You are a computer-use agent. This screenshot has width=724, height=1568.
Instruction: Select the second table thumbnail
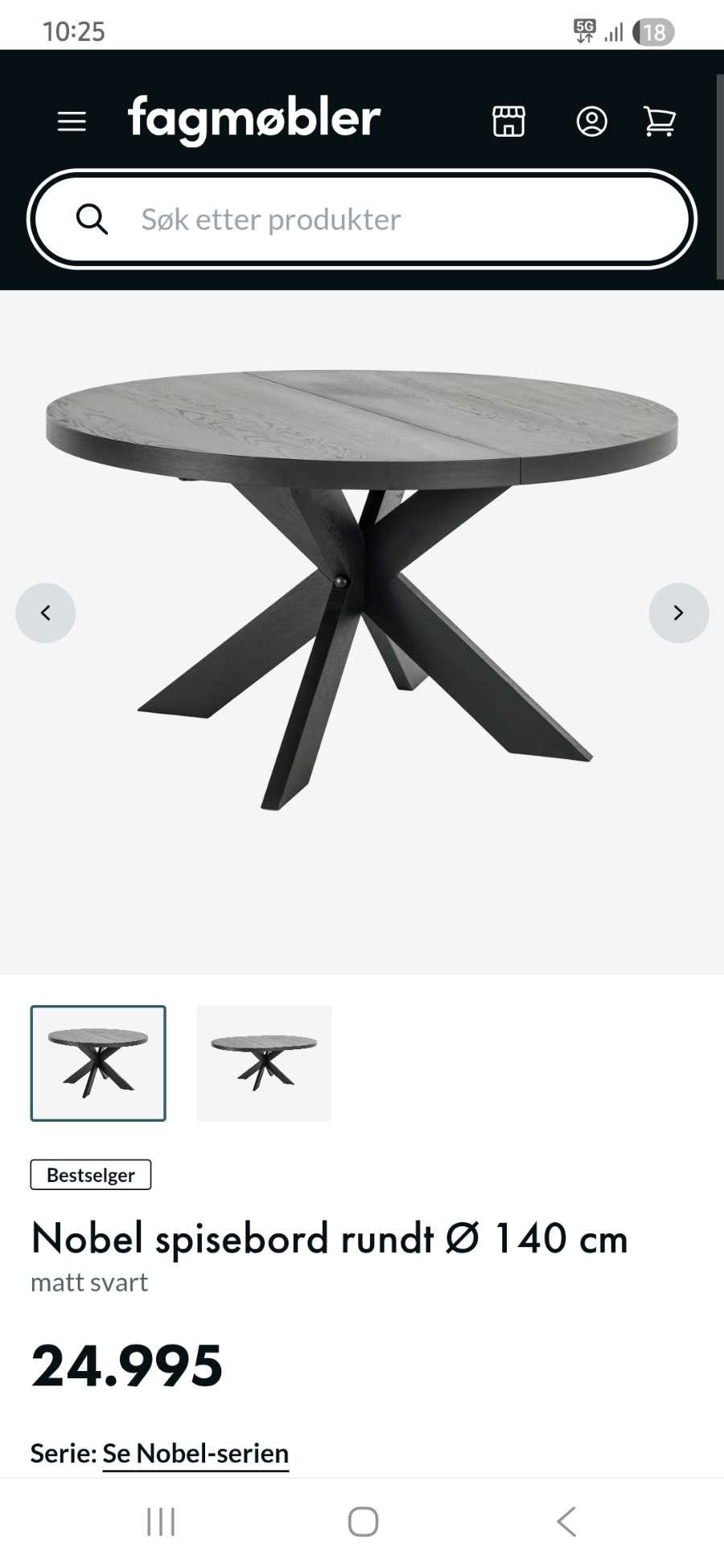point(264,1062)
